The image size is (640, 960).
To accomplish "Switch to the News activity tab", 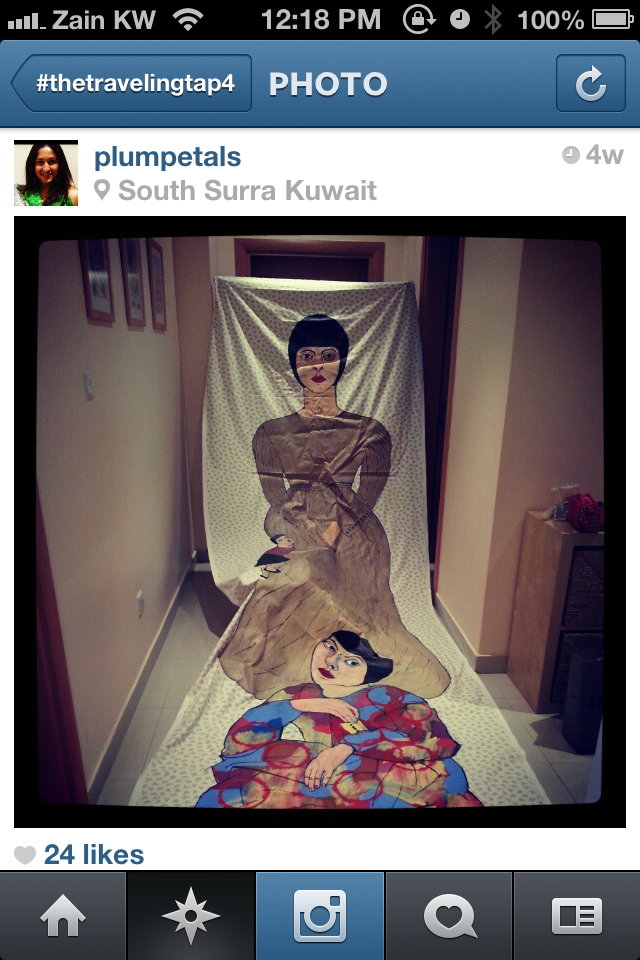I will [x=448, y=916].
